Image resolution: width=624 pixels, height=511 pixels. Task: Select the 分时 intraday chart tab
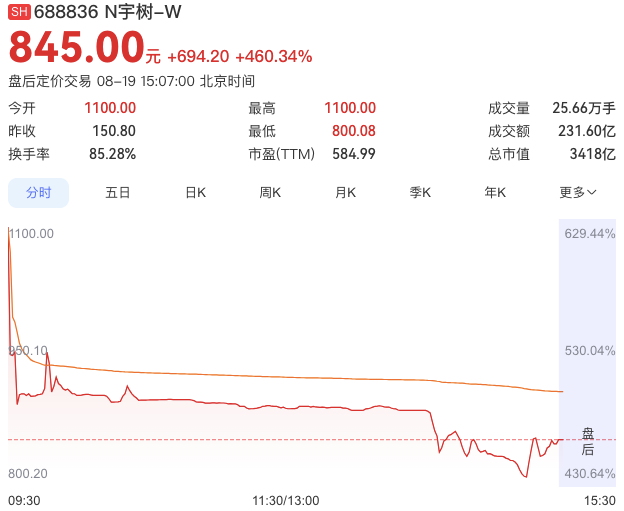39,193
